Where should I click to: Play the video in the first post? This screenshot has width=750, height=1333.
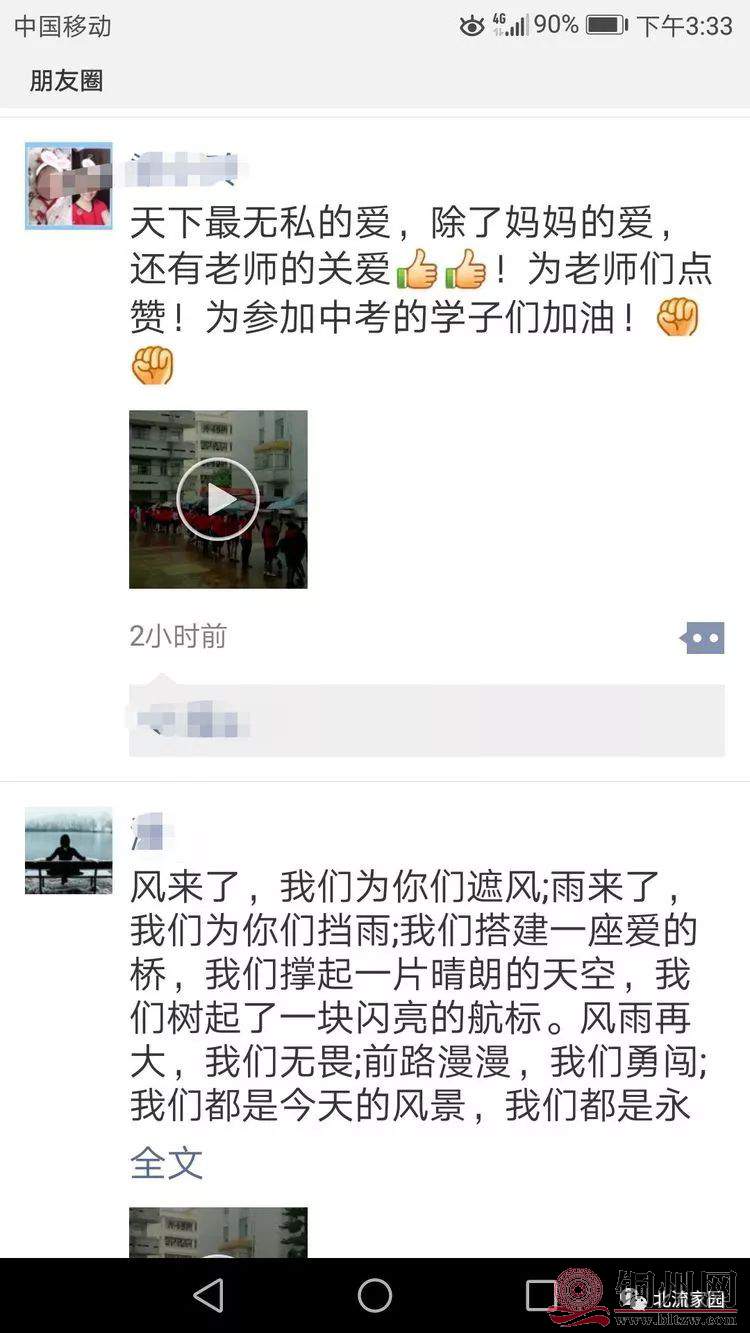click(x=218, y=499)
